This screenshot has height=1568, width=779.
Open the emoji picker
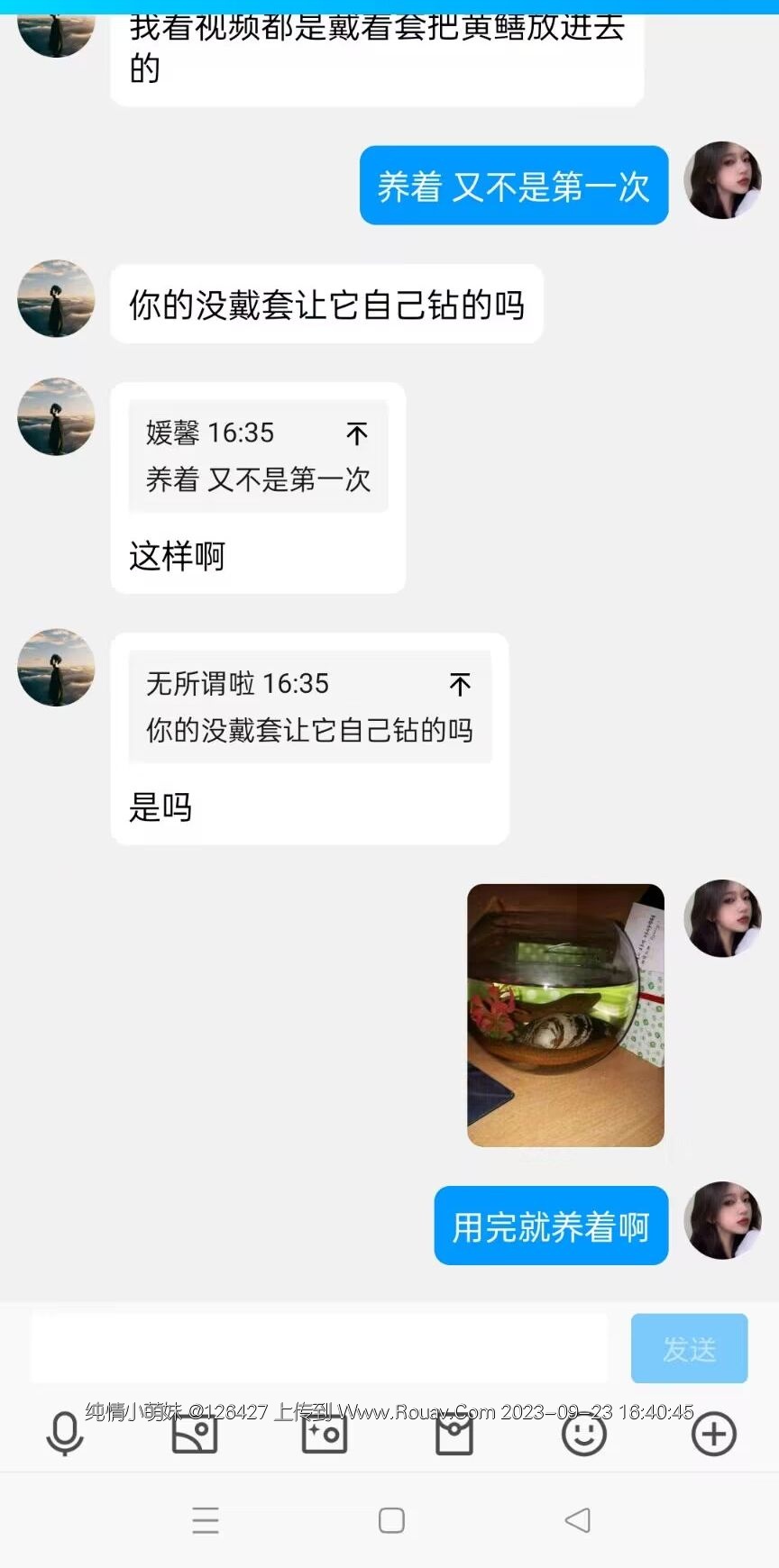point(584,1434)
